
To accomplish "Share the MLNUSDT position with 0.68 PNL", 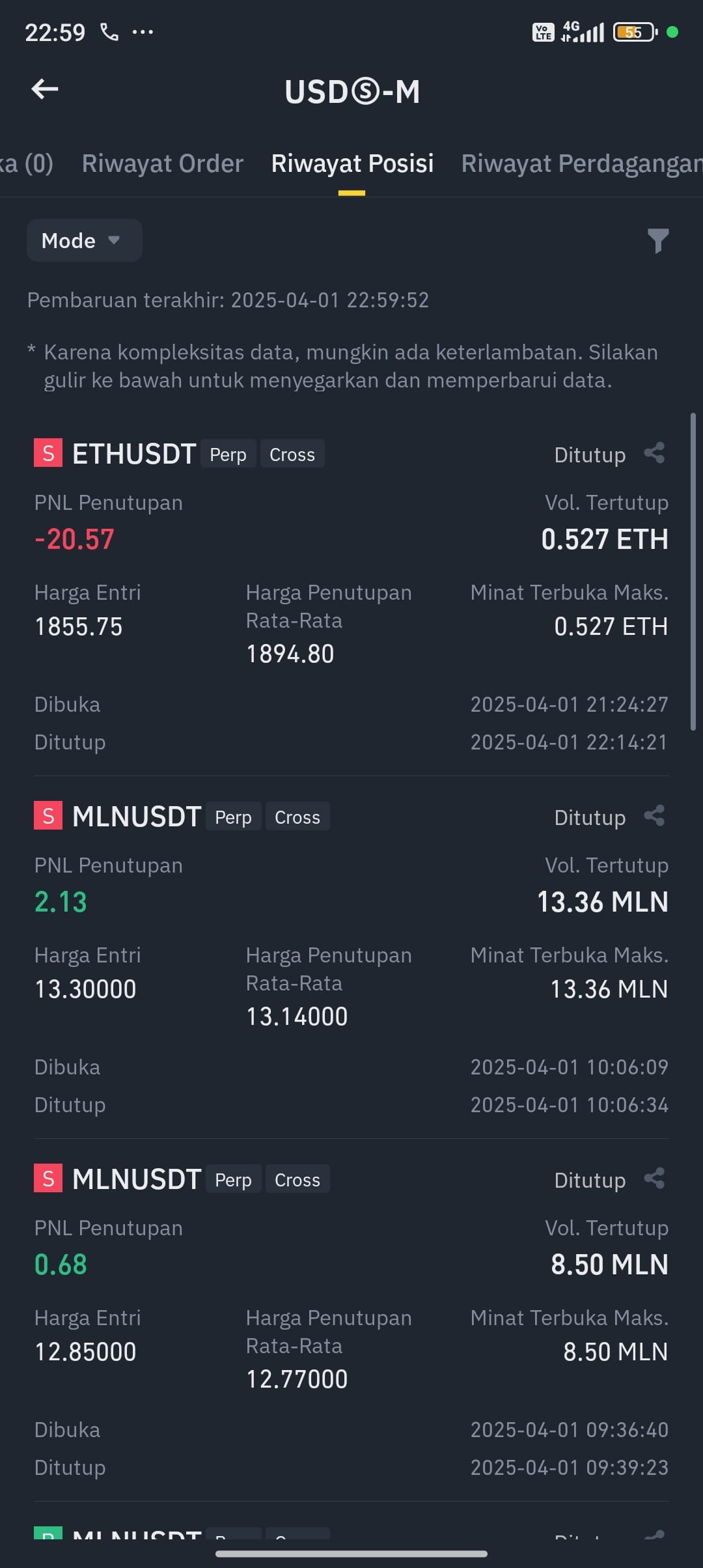I will point(654,1179).
